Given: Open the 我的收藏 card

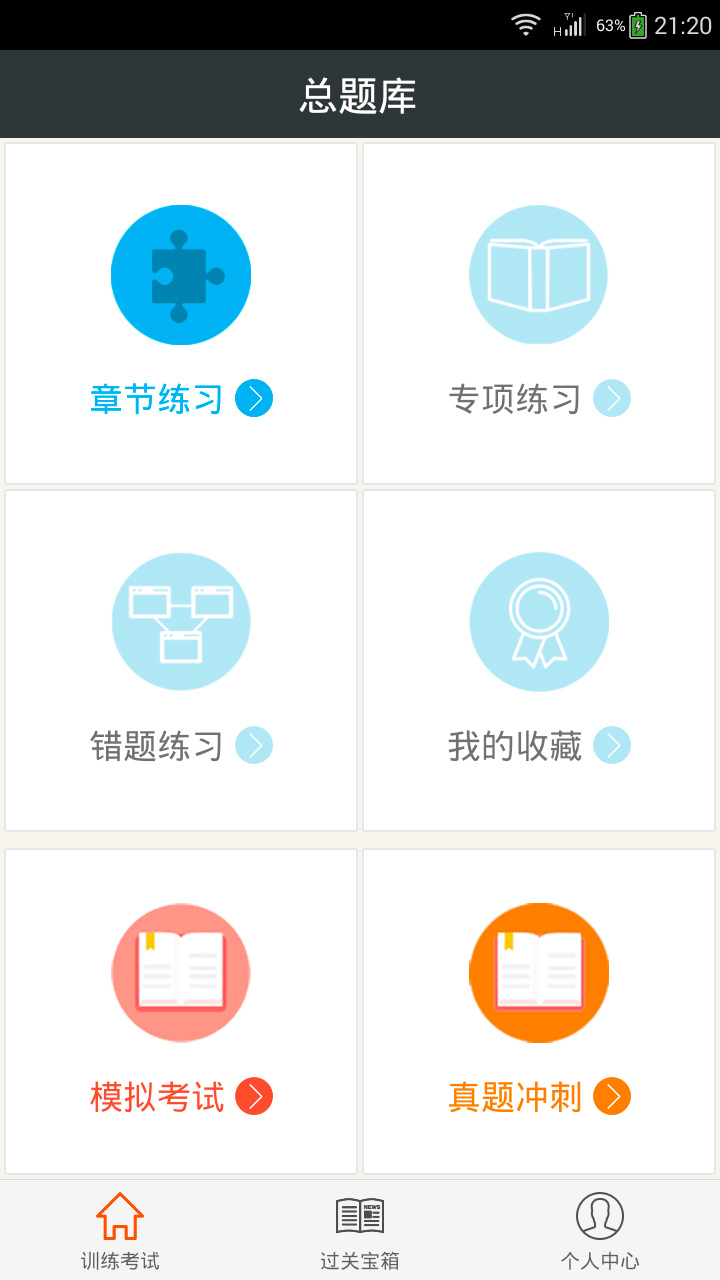Looking at the screenshot, I should [539, 660].
